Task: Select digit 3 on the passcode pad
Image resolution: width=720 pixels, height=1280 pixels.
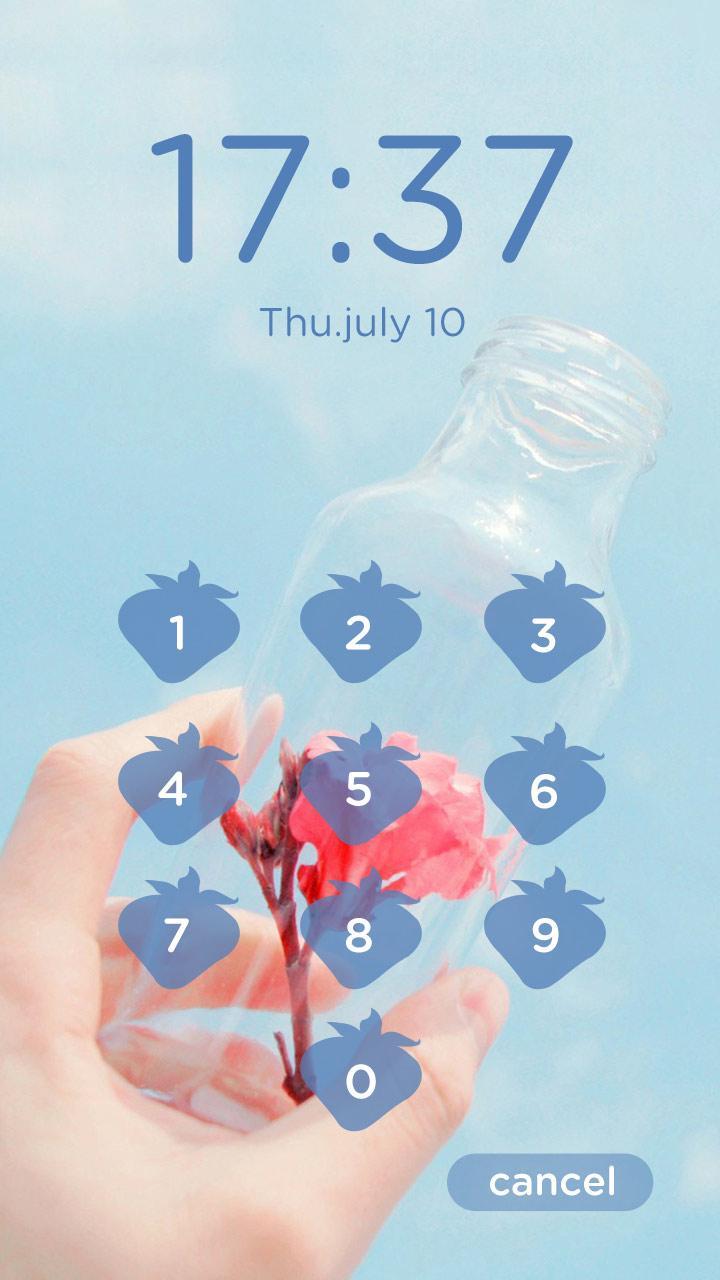Action: pos(544,632)
